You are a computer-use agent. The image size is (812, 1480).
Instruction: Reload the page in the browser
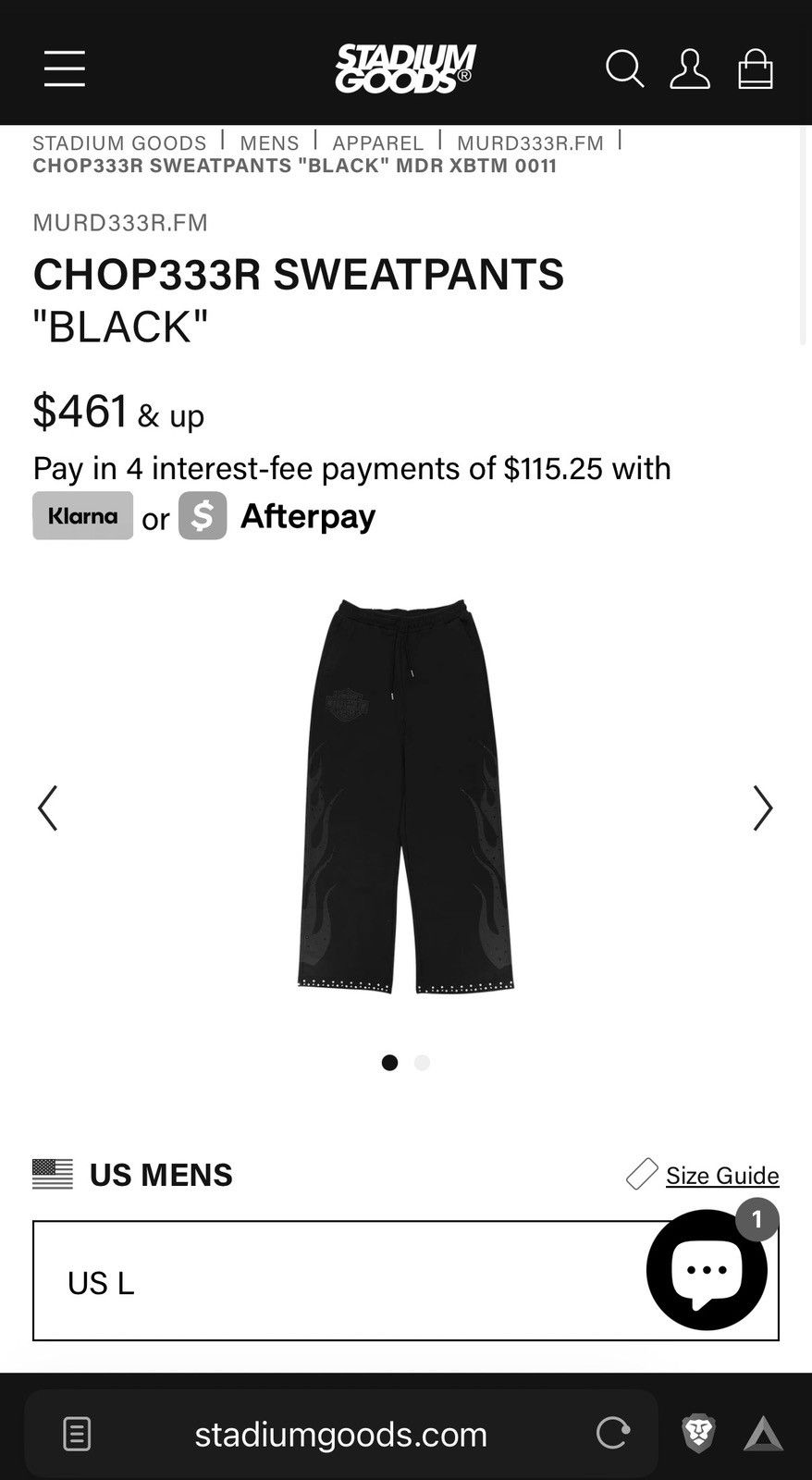click(x=612, y=1434)
